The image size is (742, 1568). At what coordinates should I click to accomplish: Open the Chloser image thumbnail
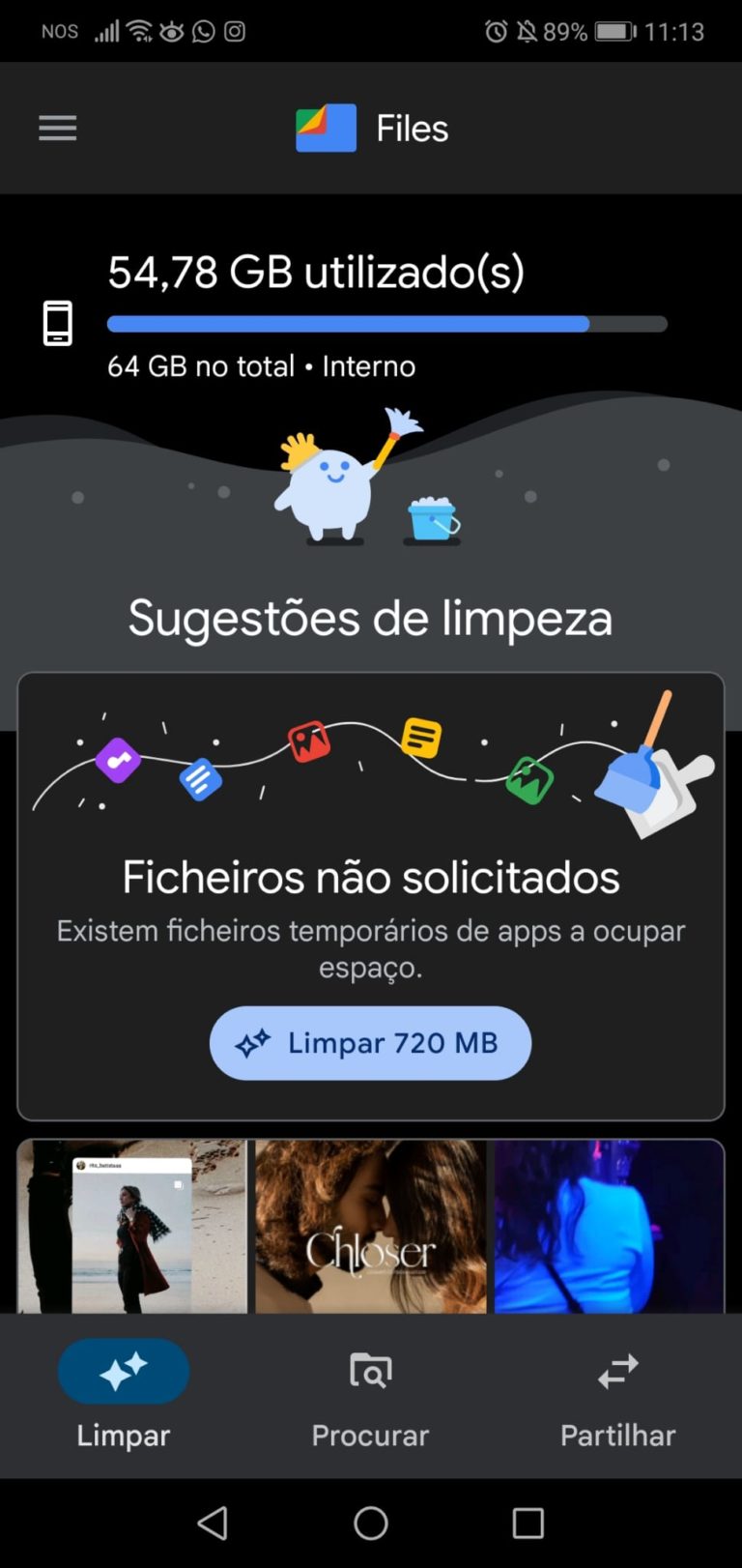click(370, 1227)
